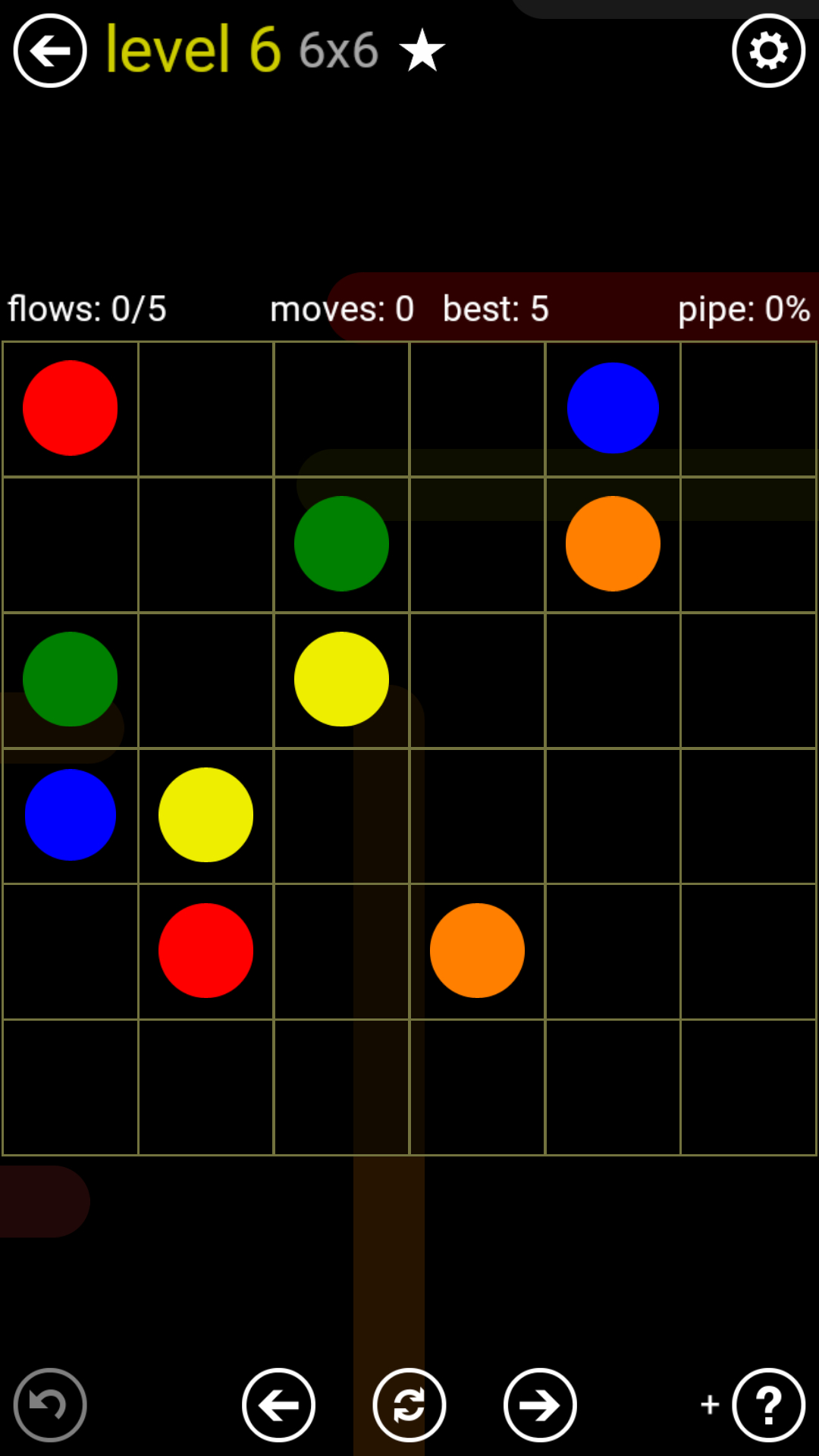Screen dimensions: 819x1456
Task: Get a hint with the question mark
Action: pos(768,1405)
